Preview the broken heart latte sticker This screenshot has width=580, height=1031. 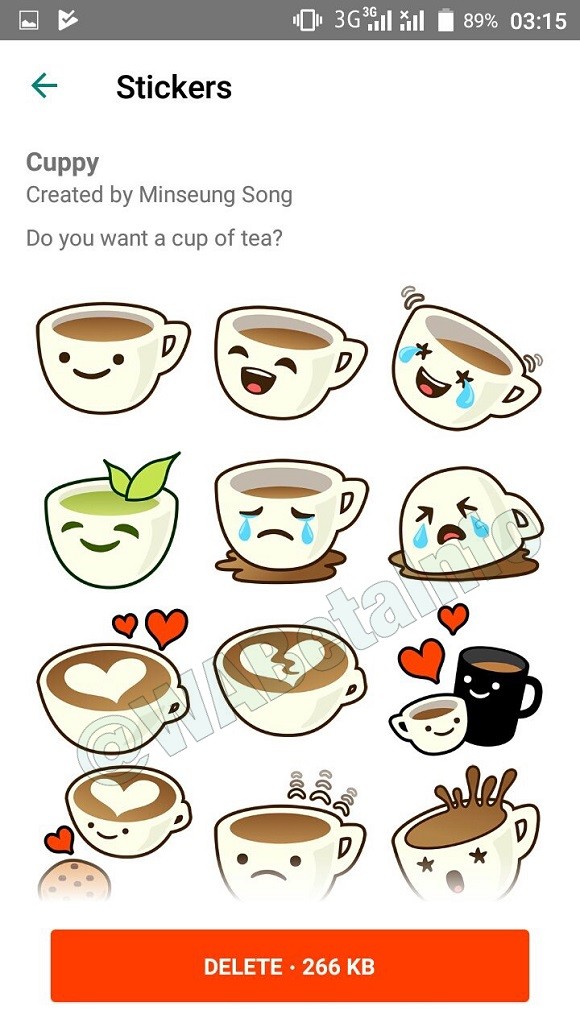point(290,679)
